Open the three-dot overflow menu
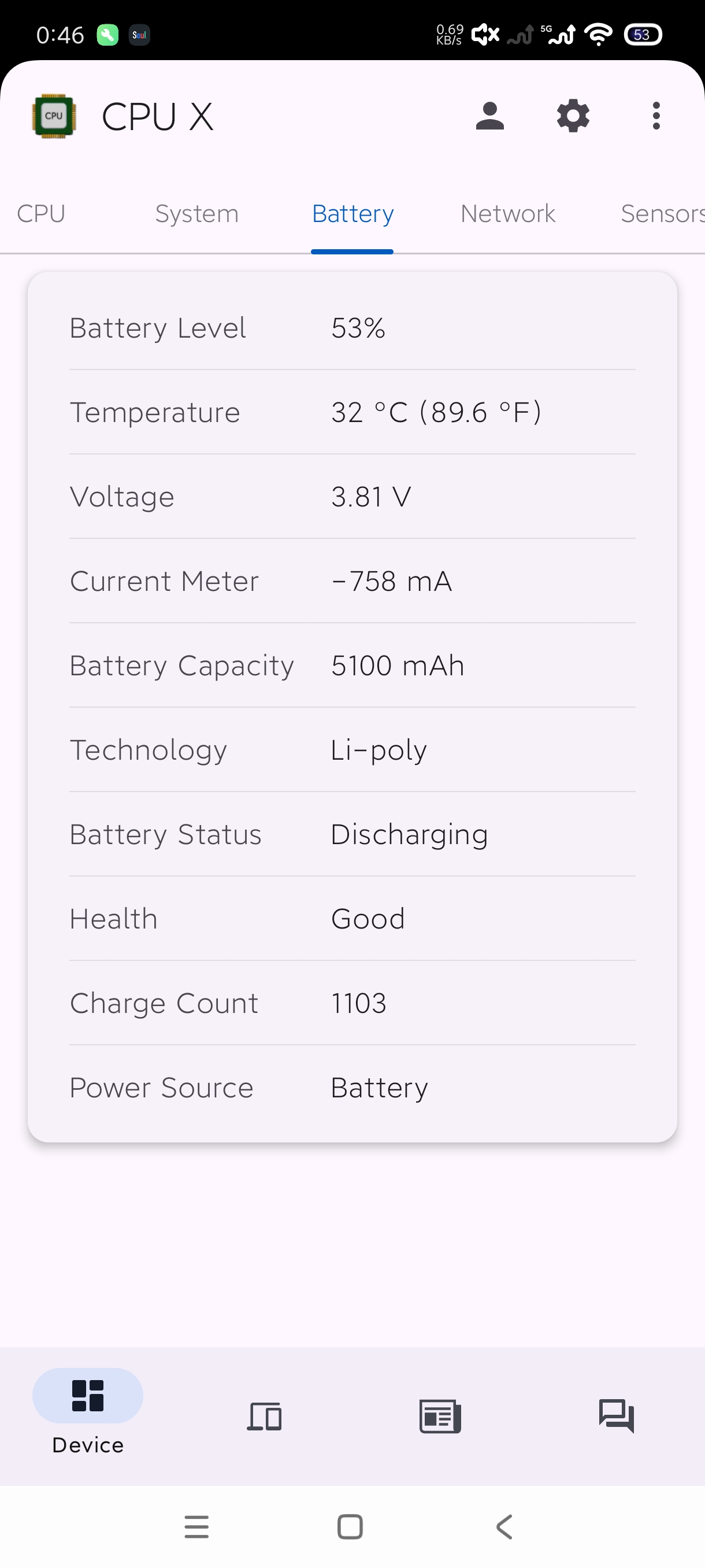The width and height of the screenshot is (705, 1568). point(655,116)
